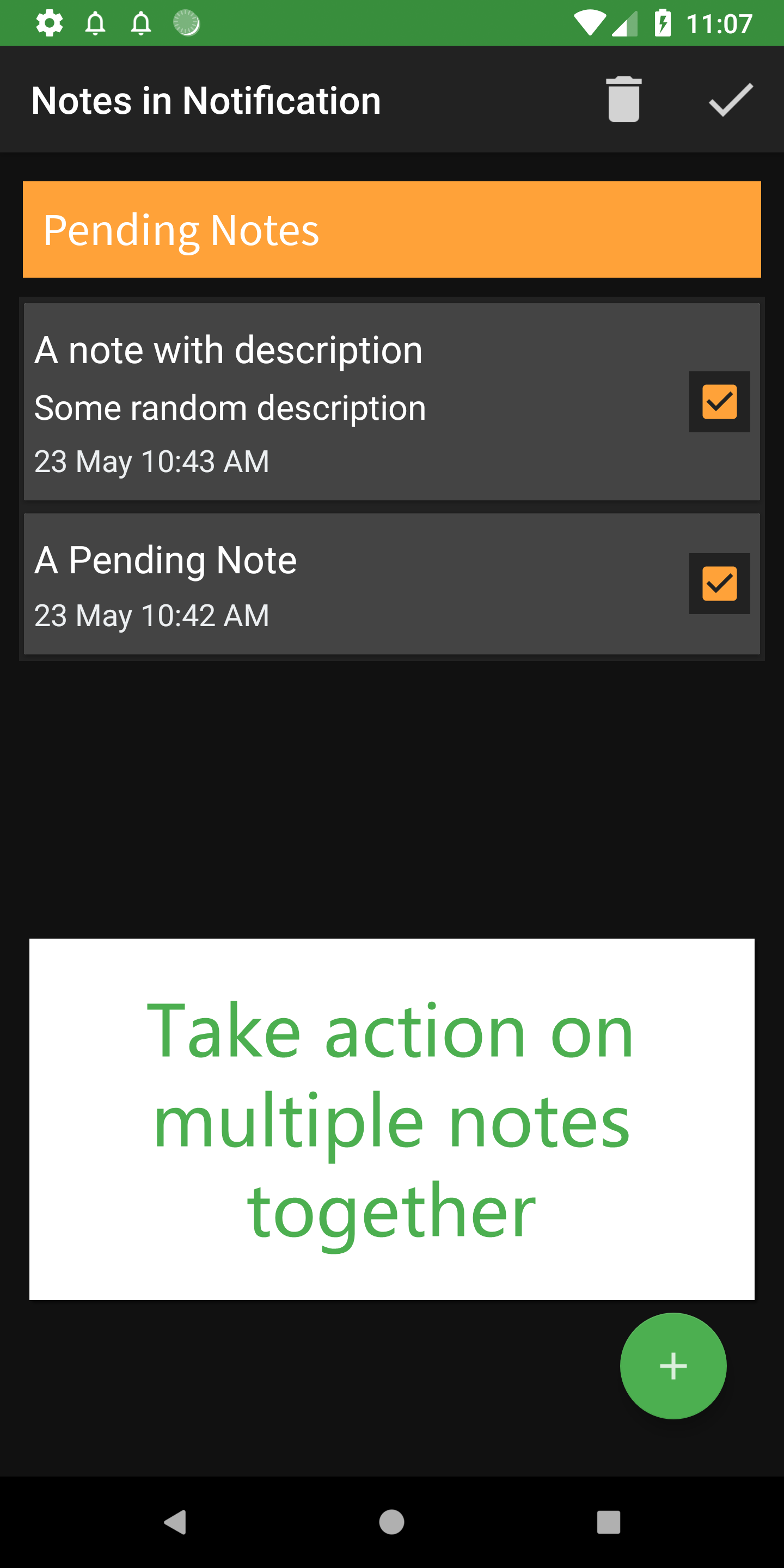The width and height of the screenshot is (784, 1568).
Task: Tap the first notification bell icon
Action: [95, 22]
